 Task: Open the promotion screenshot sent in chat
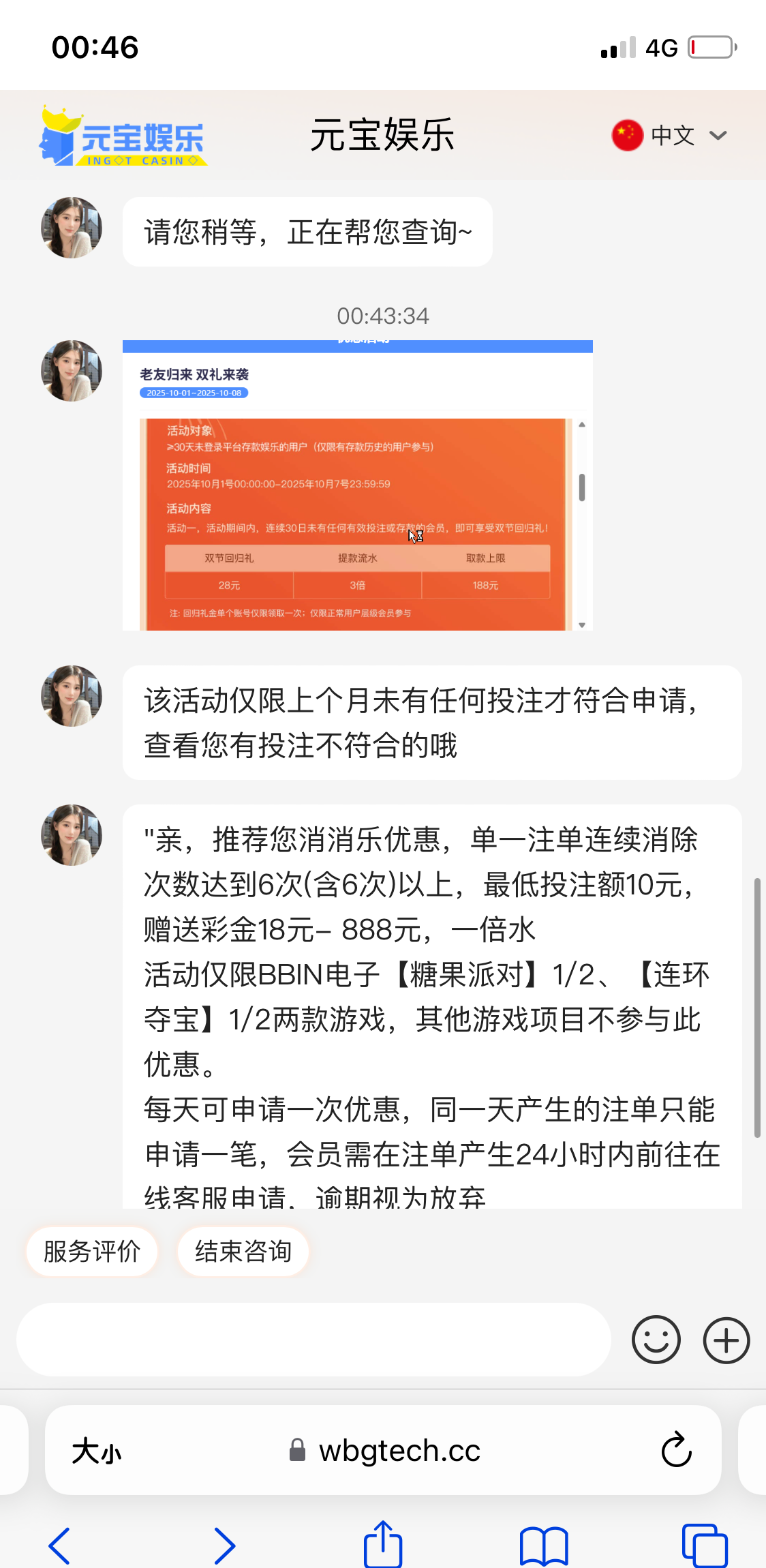click(357, 485)
